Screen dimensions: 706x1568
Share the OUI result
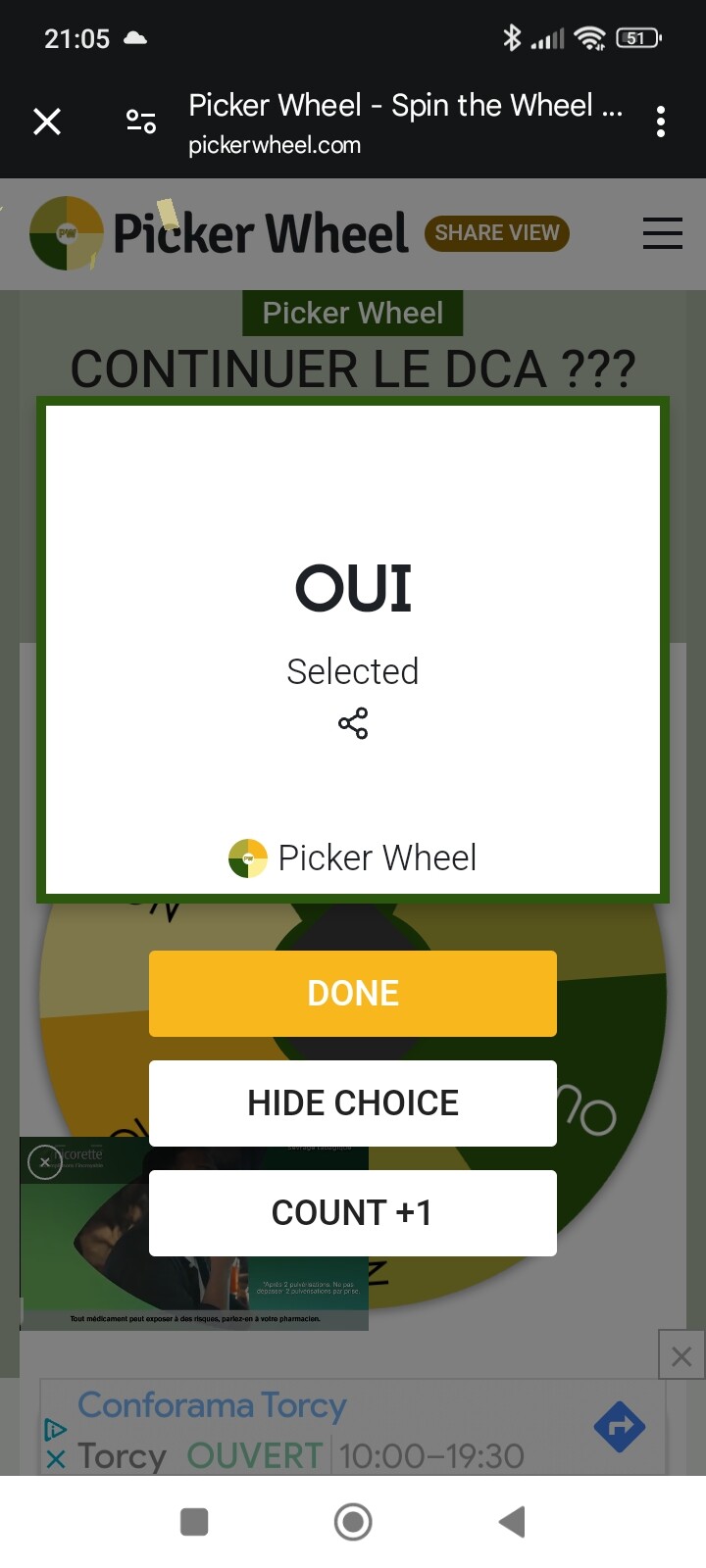coord(353,724)
